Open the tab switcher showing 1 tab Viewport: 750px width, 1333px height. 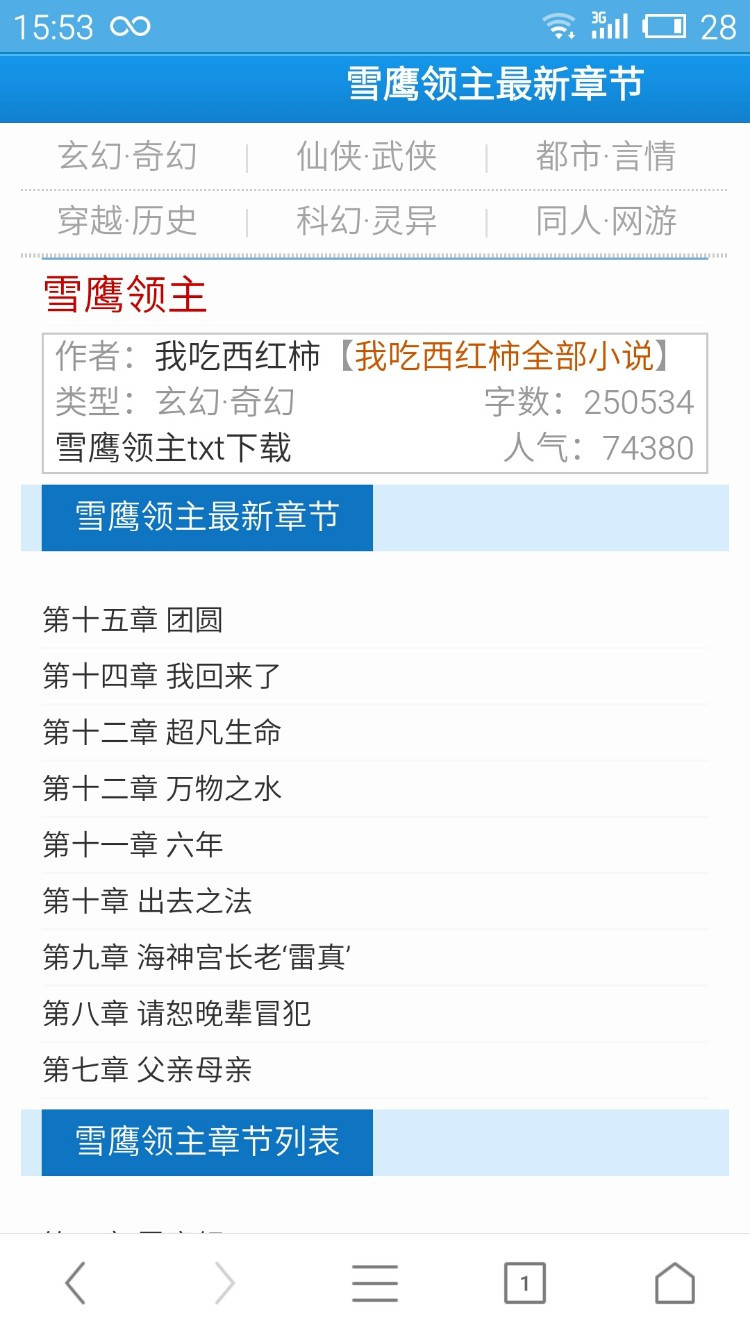[x=525, y=1281]
